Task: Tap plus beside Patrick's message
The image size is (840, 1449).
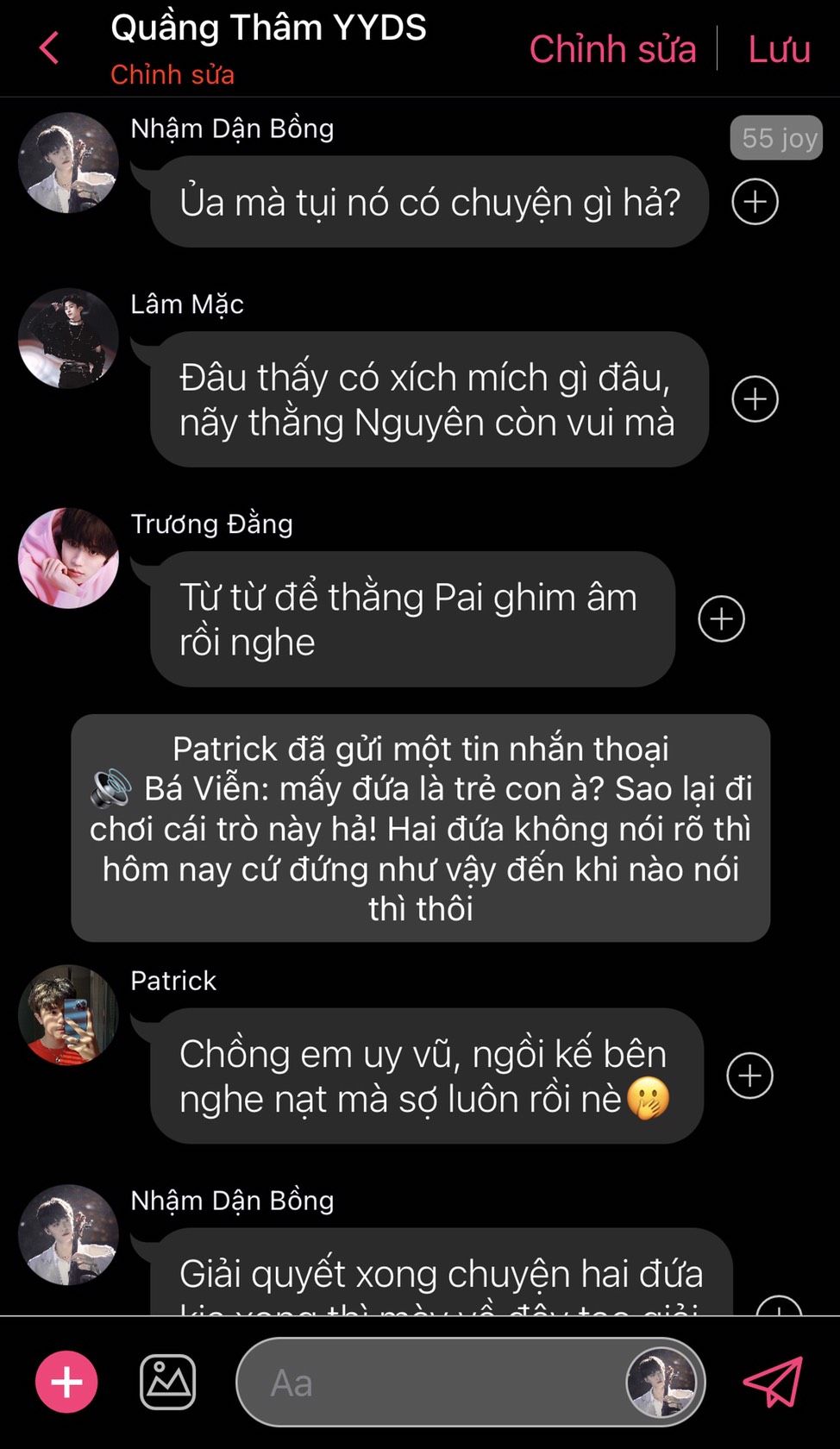Action: click(x=749, y=1076)
